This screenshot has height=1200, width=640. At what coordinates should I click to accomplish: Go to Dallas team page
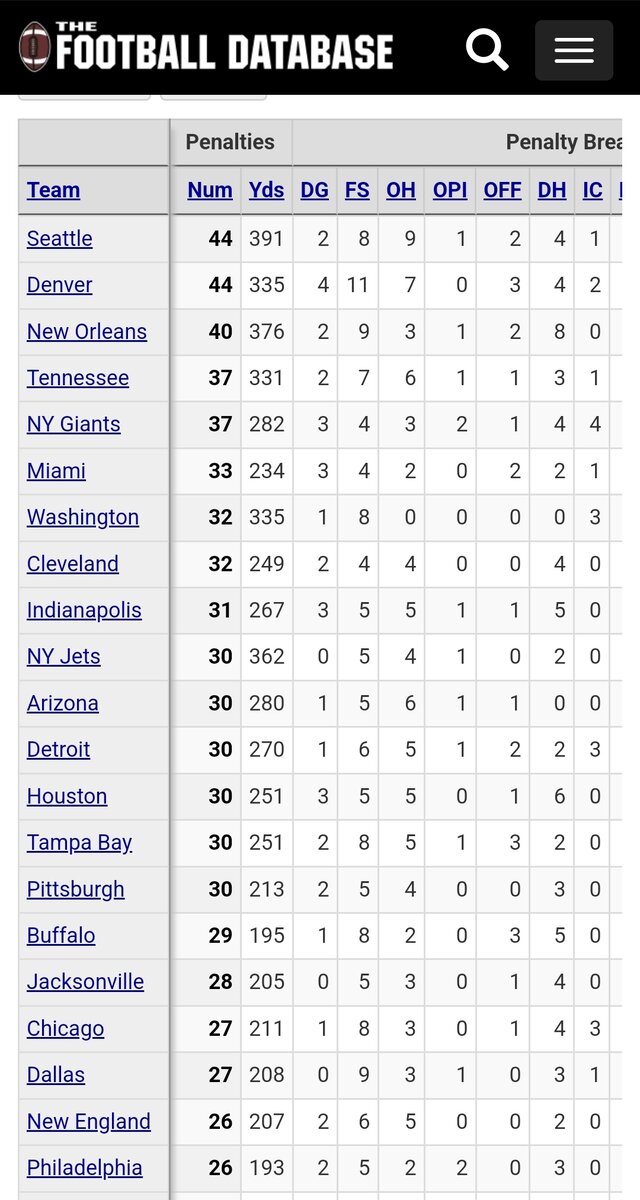pos(56,1075)
